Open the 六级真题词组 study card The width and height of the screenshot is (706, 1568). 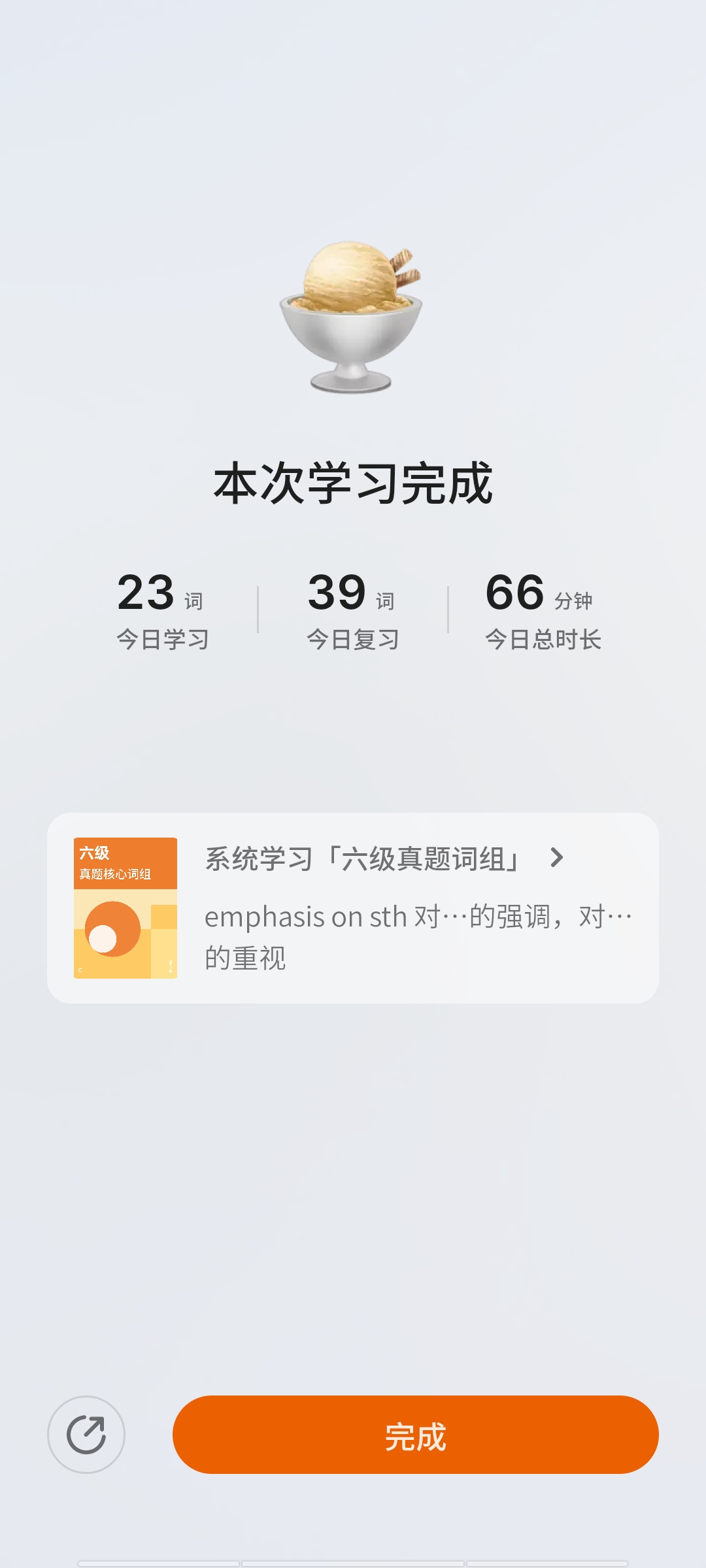(353, 907)
